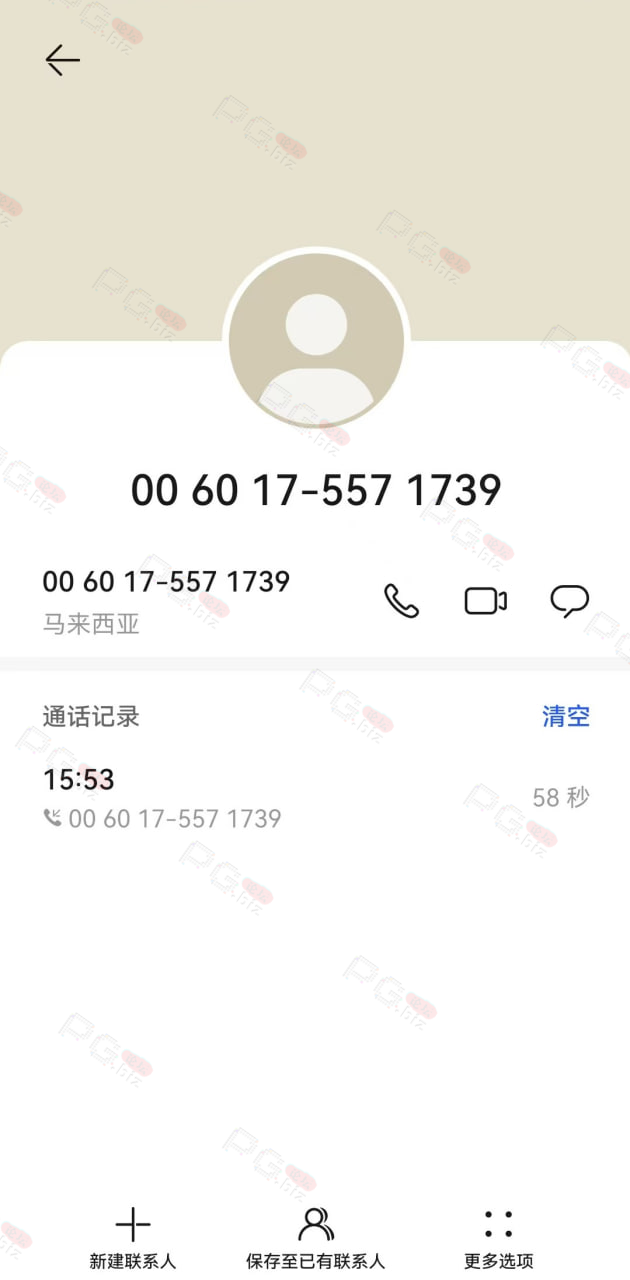The height and width of the screenshot is (1280, 630).
Task: Go back using the top-left arrow
Action: click(x=62, y=61)
